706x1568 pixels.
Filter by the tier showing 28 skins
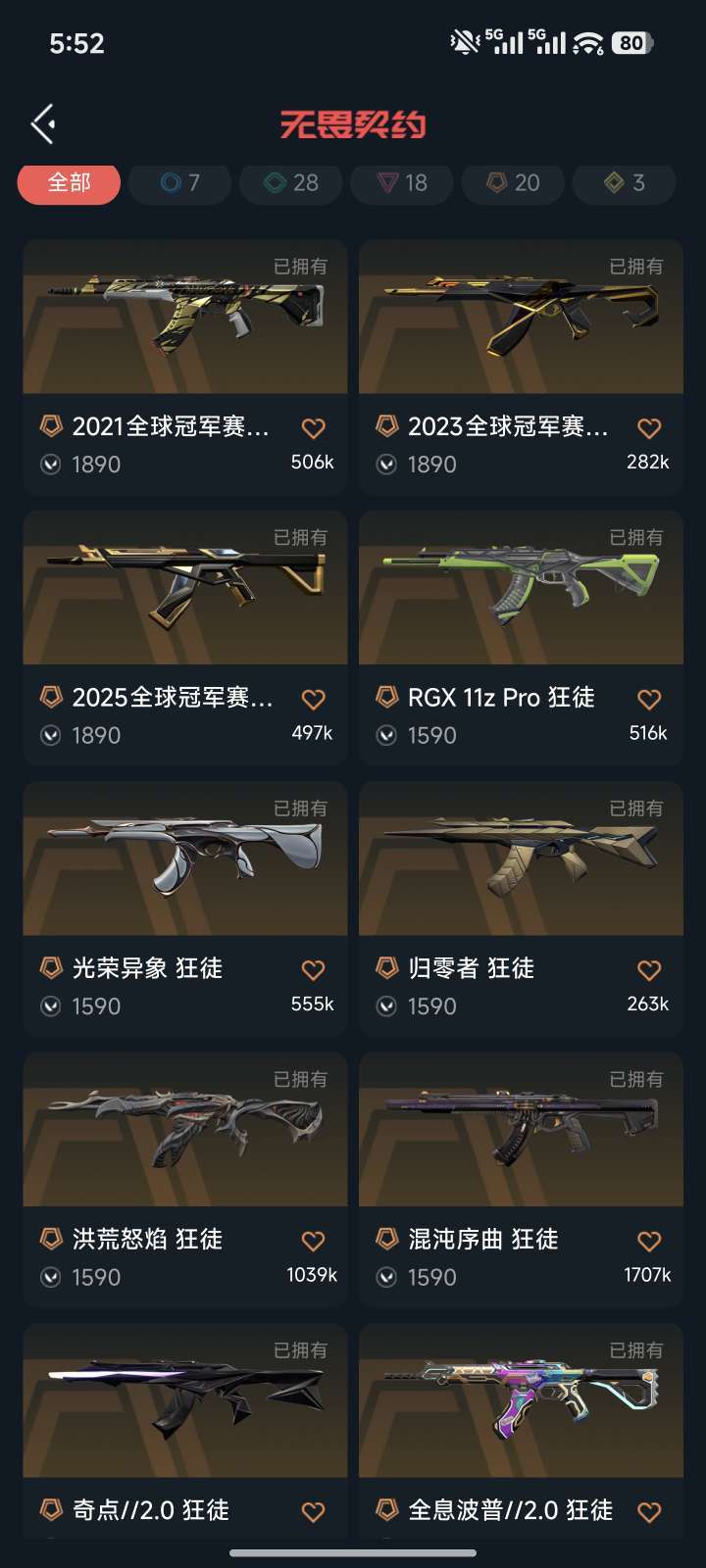pos(291,183)
